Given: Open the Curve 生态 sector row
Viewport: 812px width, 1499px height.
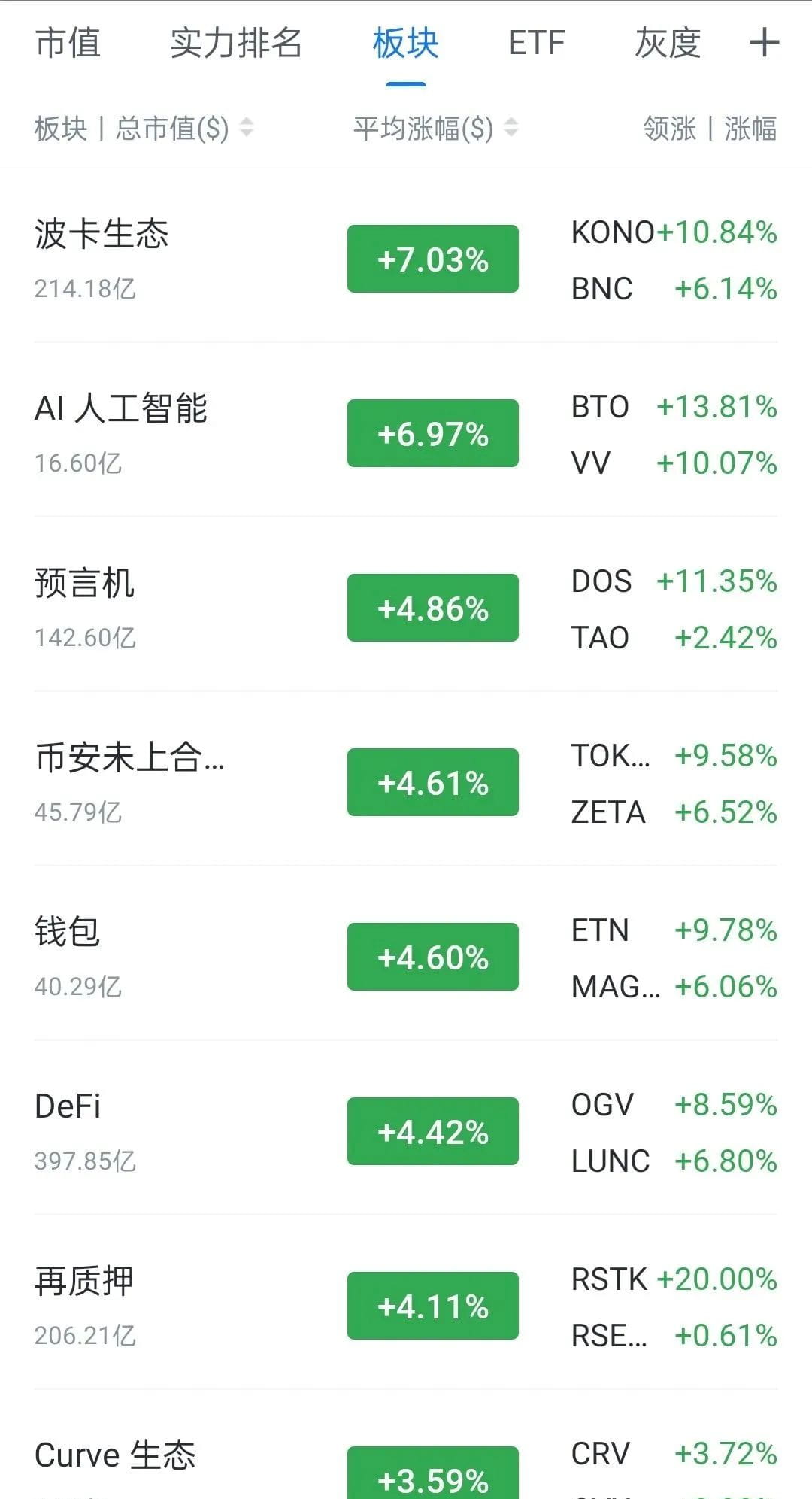Looking at the screenshot, I should [115, 1454].
